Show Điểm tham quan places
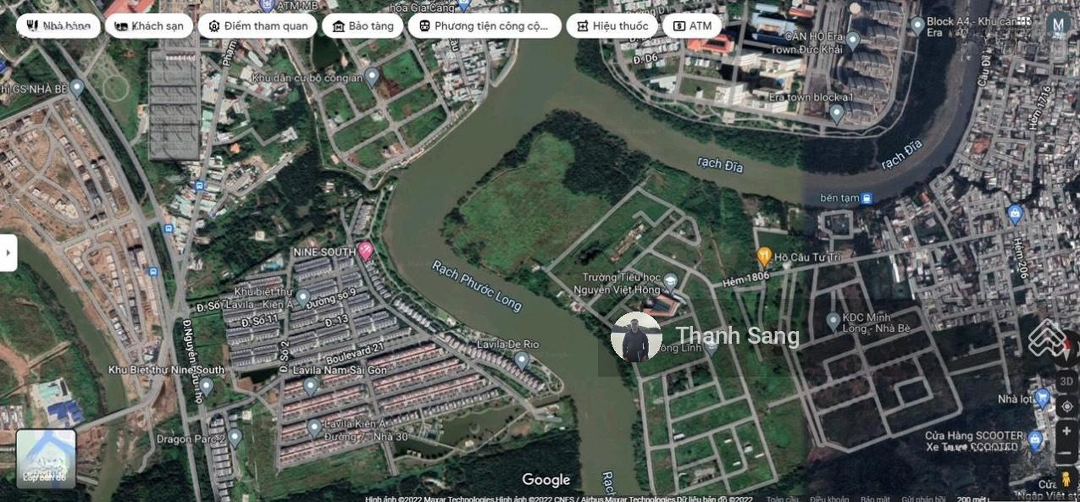The height and width of the screenshot is (502, 1080). (x=257, y=26)
